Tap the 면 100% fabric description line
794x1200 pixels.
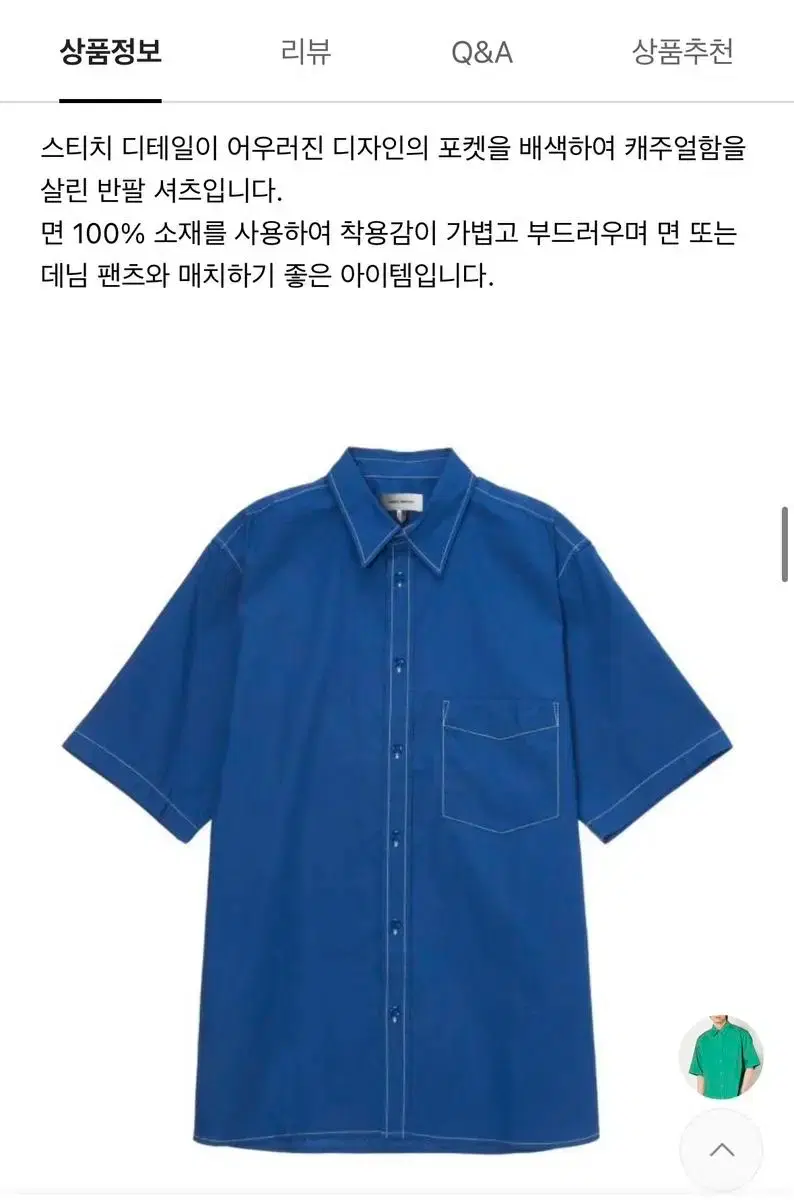tap(390, 232)
